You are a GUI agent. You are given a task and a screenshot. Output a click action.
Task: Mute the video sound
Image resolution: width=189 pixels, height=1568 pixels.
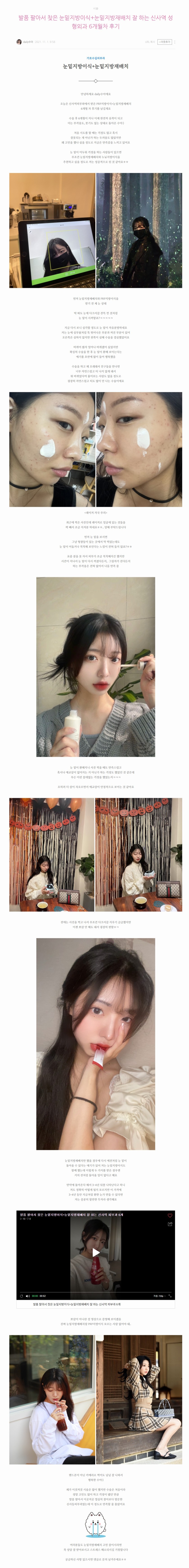(x=28, y=1296)
